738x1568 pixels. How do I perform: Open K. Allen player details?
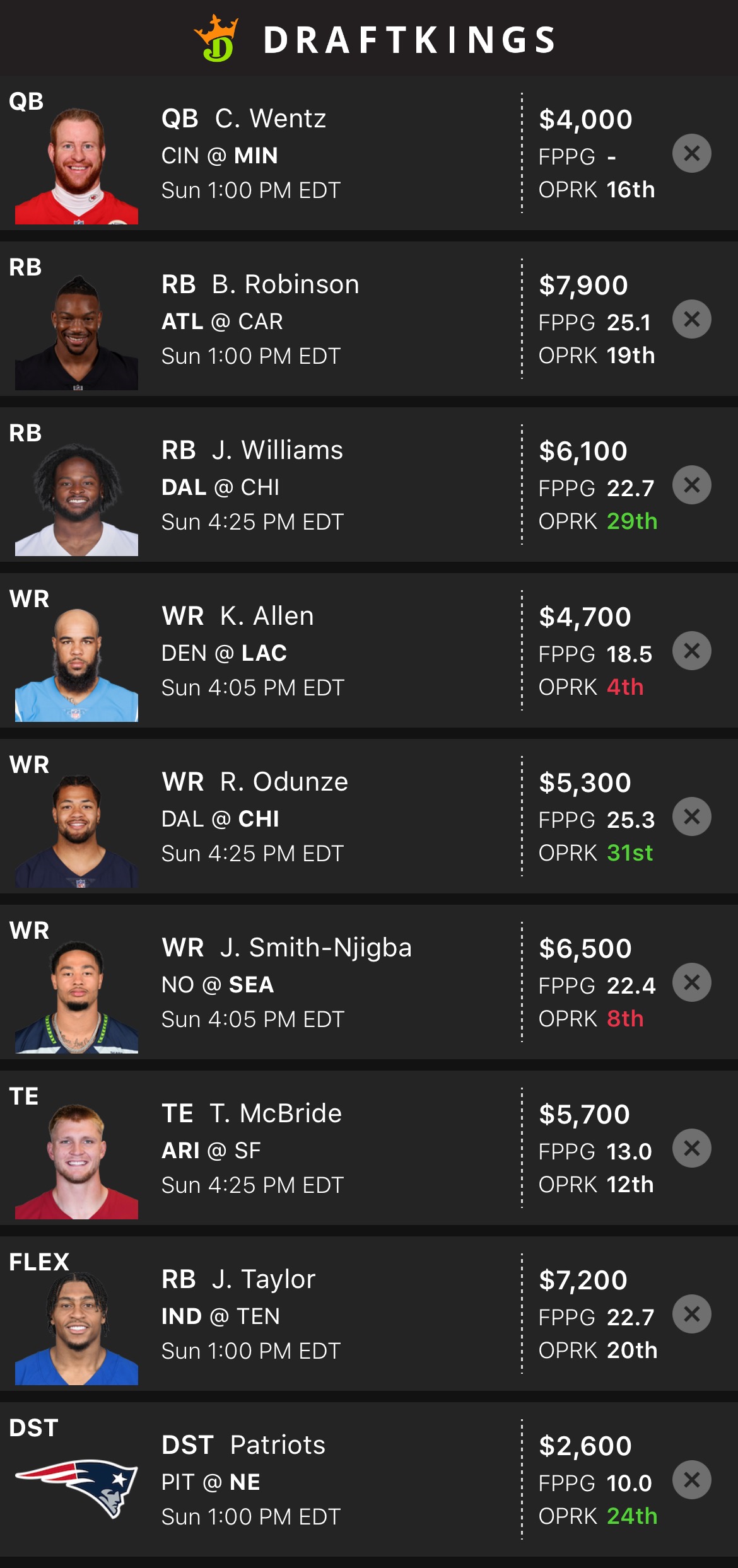[x=266, y=616]
